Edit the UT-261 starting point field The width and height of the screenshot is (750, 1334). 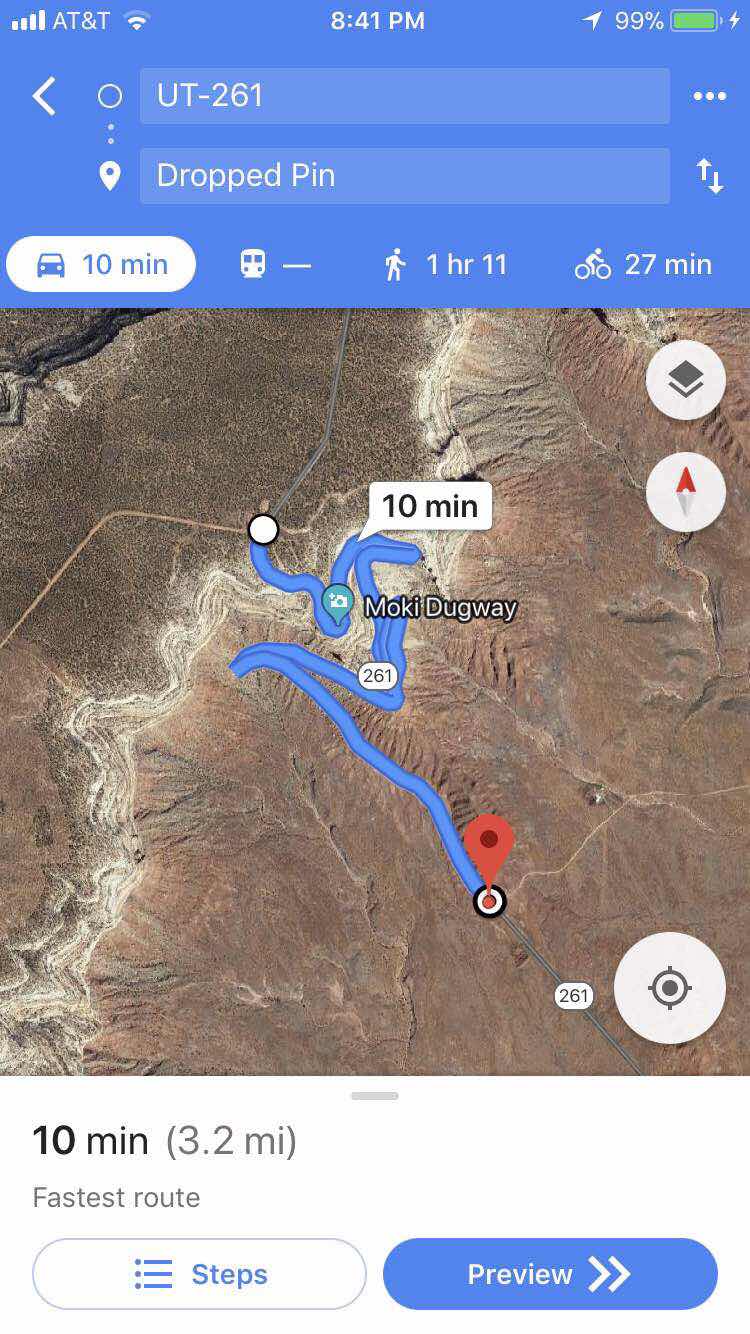tap(404, 96)
